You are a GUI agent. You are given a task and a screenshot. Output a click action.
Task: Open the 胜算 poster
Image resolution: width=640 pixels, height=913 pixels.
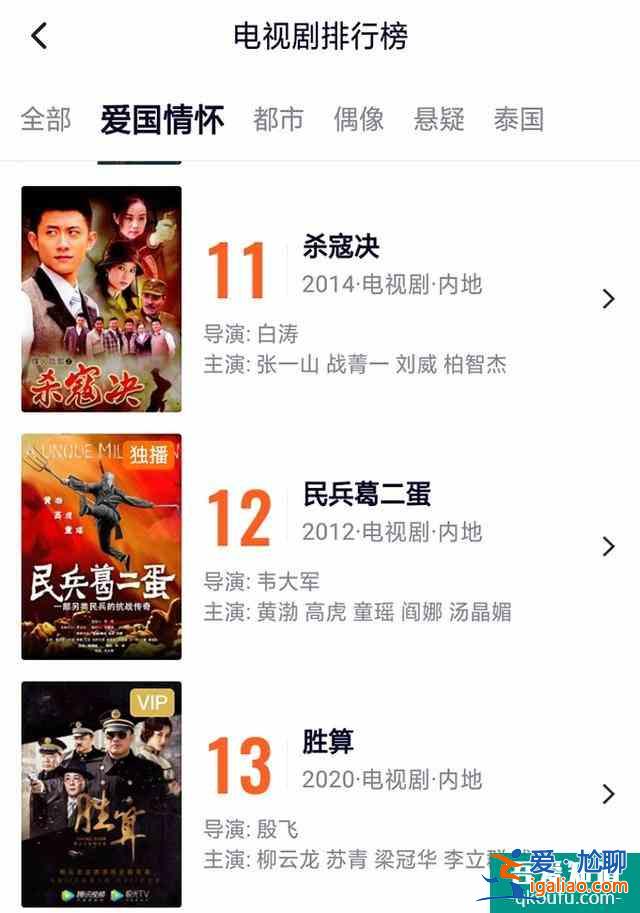[x=102, y=794]
